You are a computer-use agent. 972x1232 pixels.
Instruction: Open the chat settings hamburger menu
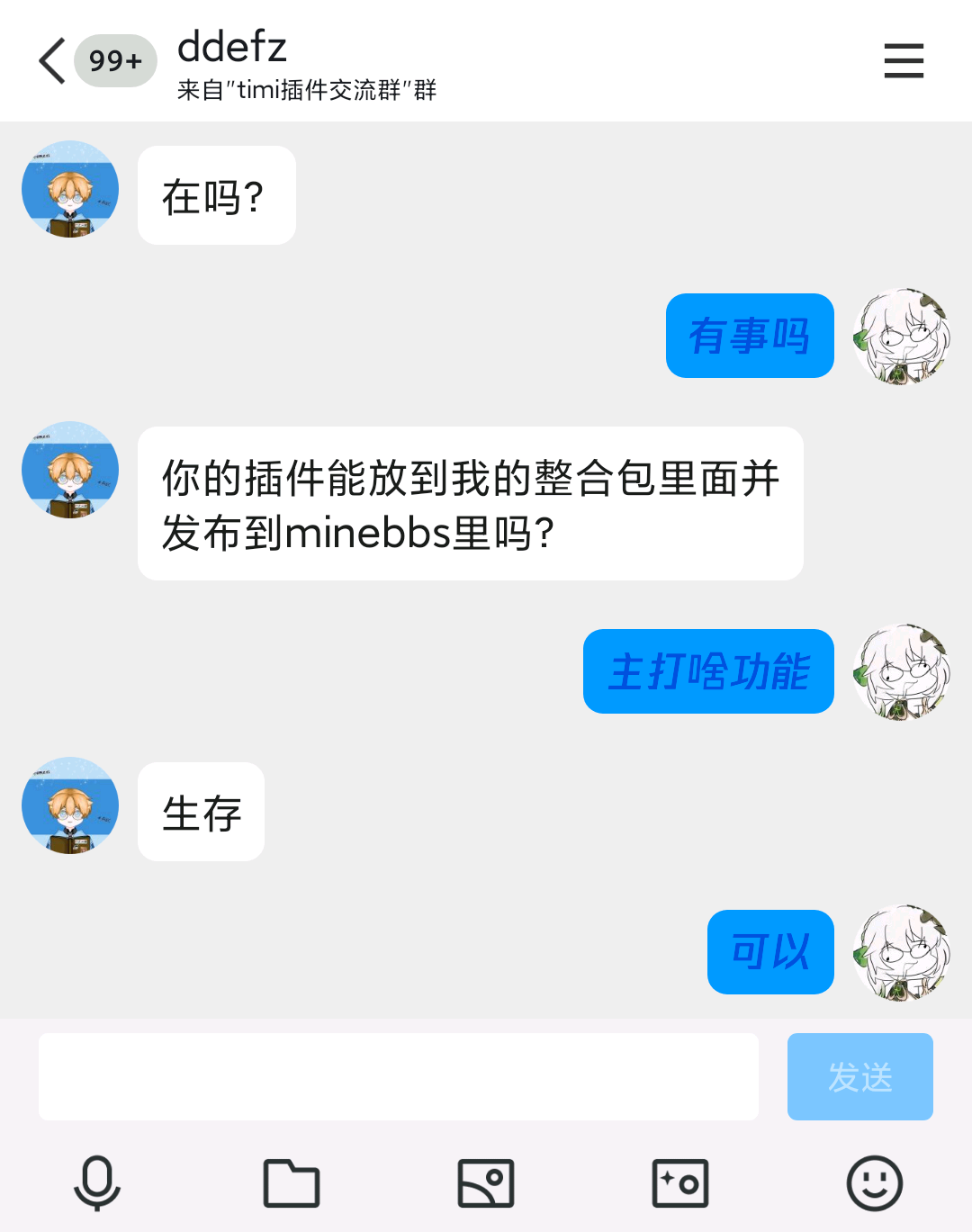click(904, 61)
